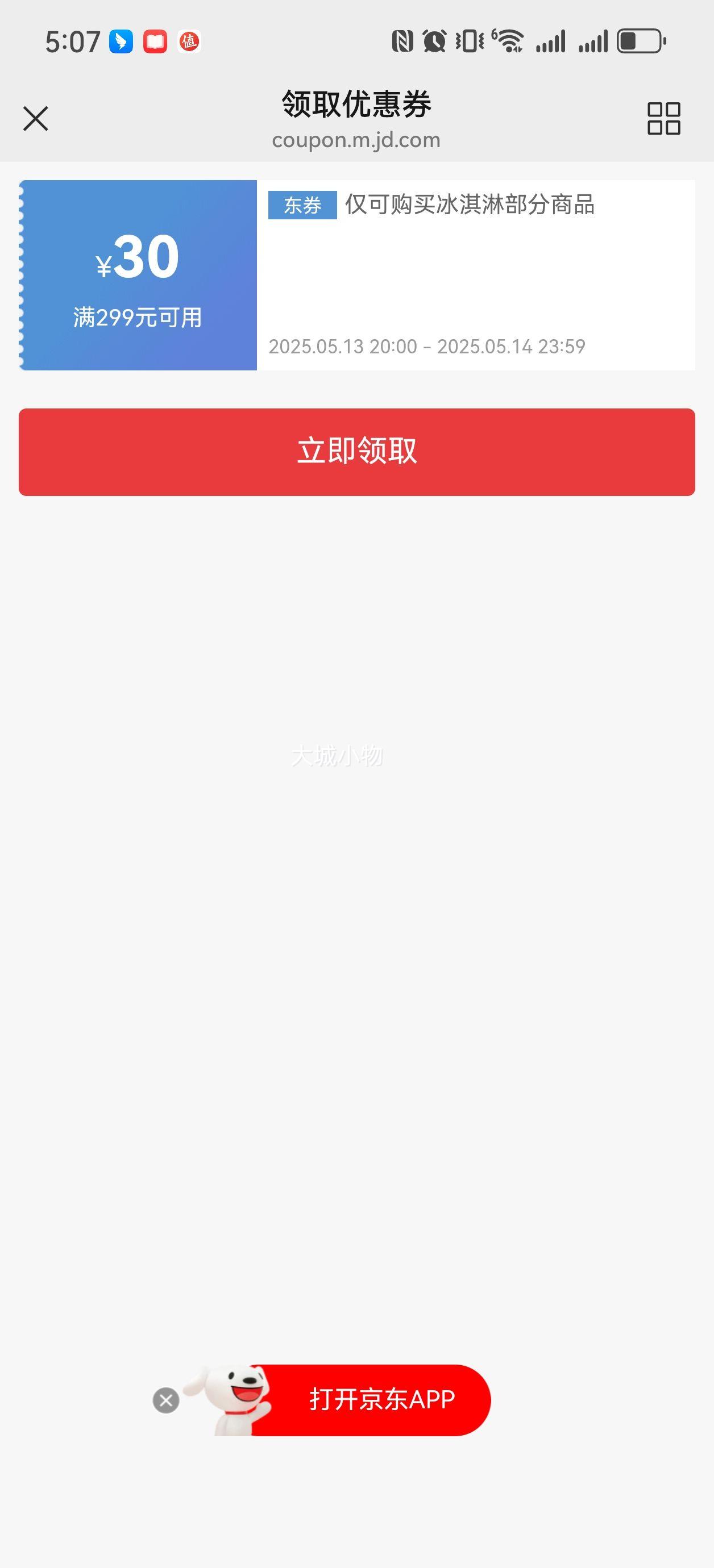Open the grid menu icon
Viewport: 714px width, 1568px height.
pos(663,118)
